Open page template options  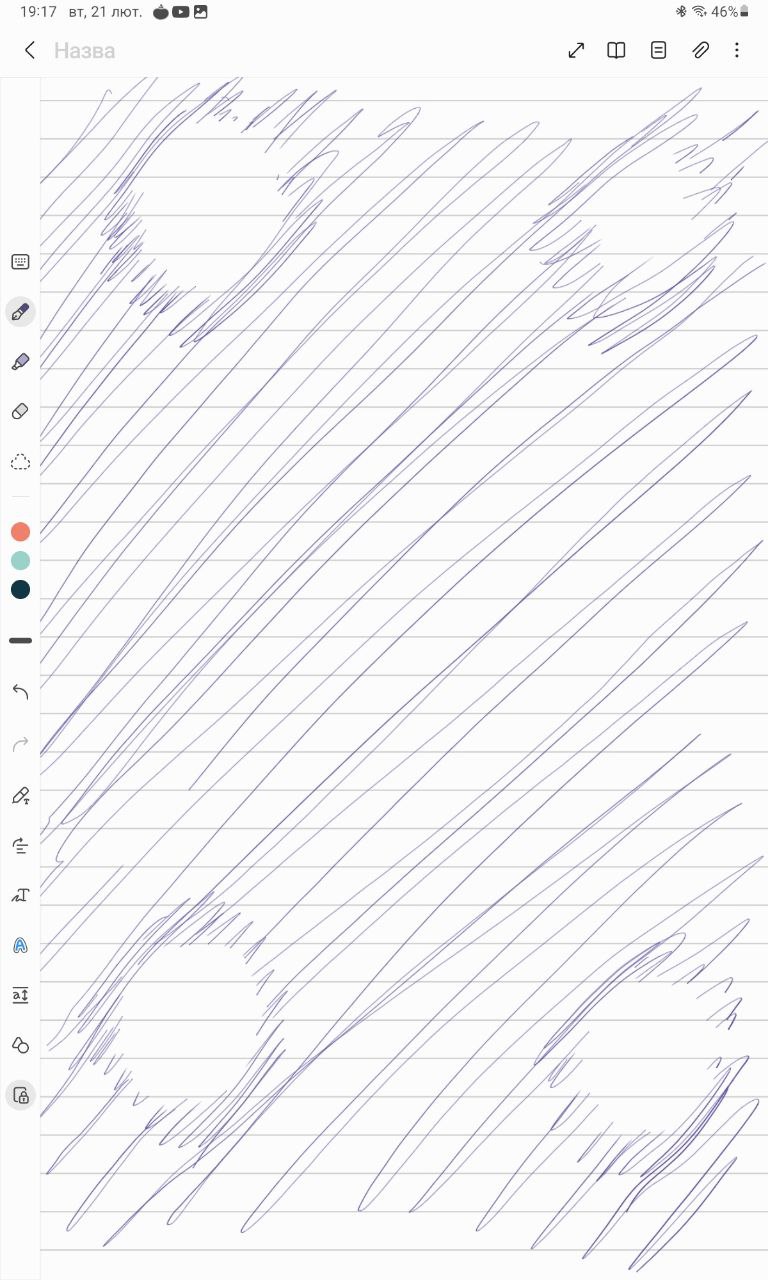pos(658,50)
